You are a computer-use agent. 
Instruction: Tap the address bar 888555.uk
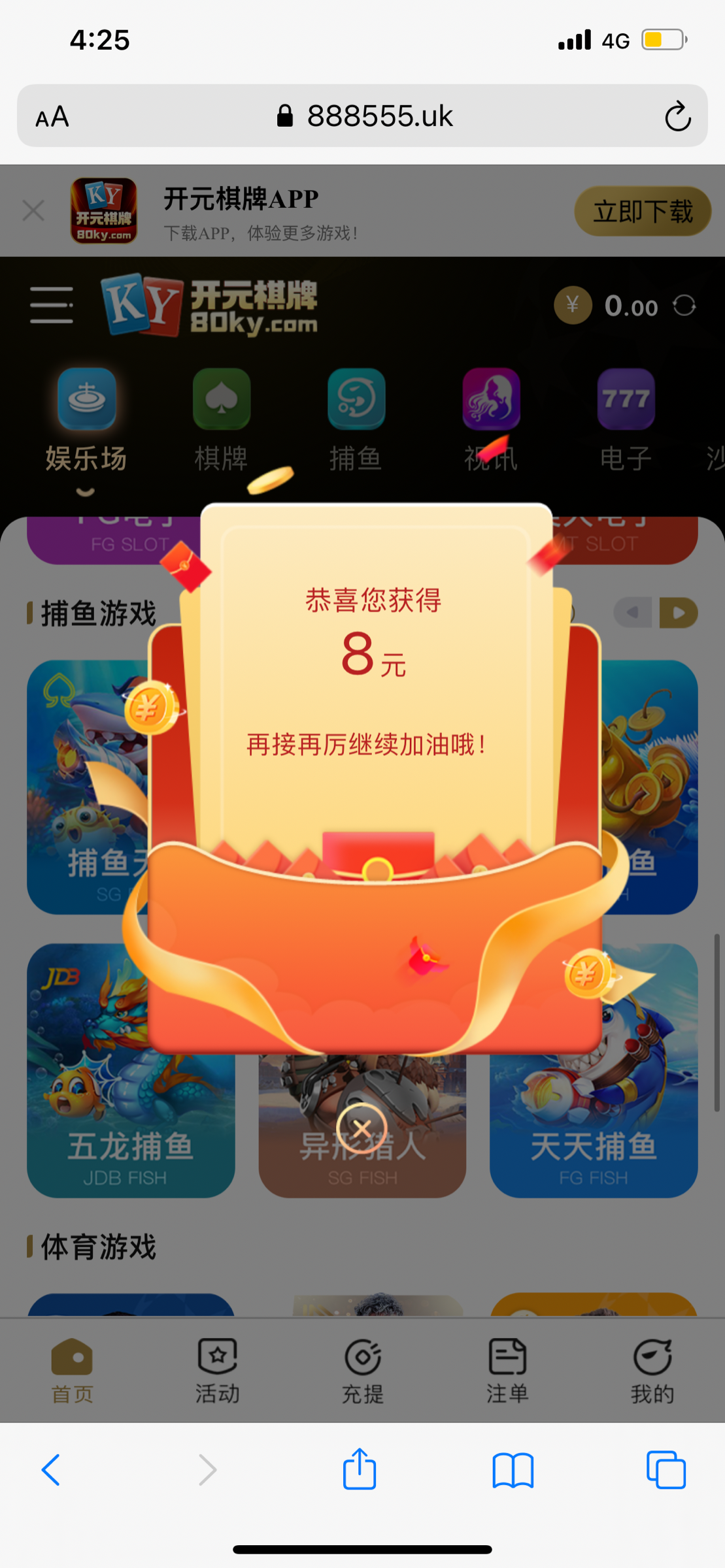(x=363, y=116)
